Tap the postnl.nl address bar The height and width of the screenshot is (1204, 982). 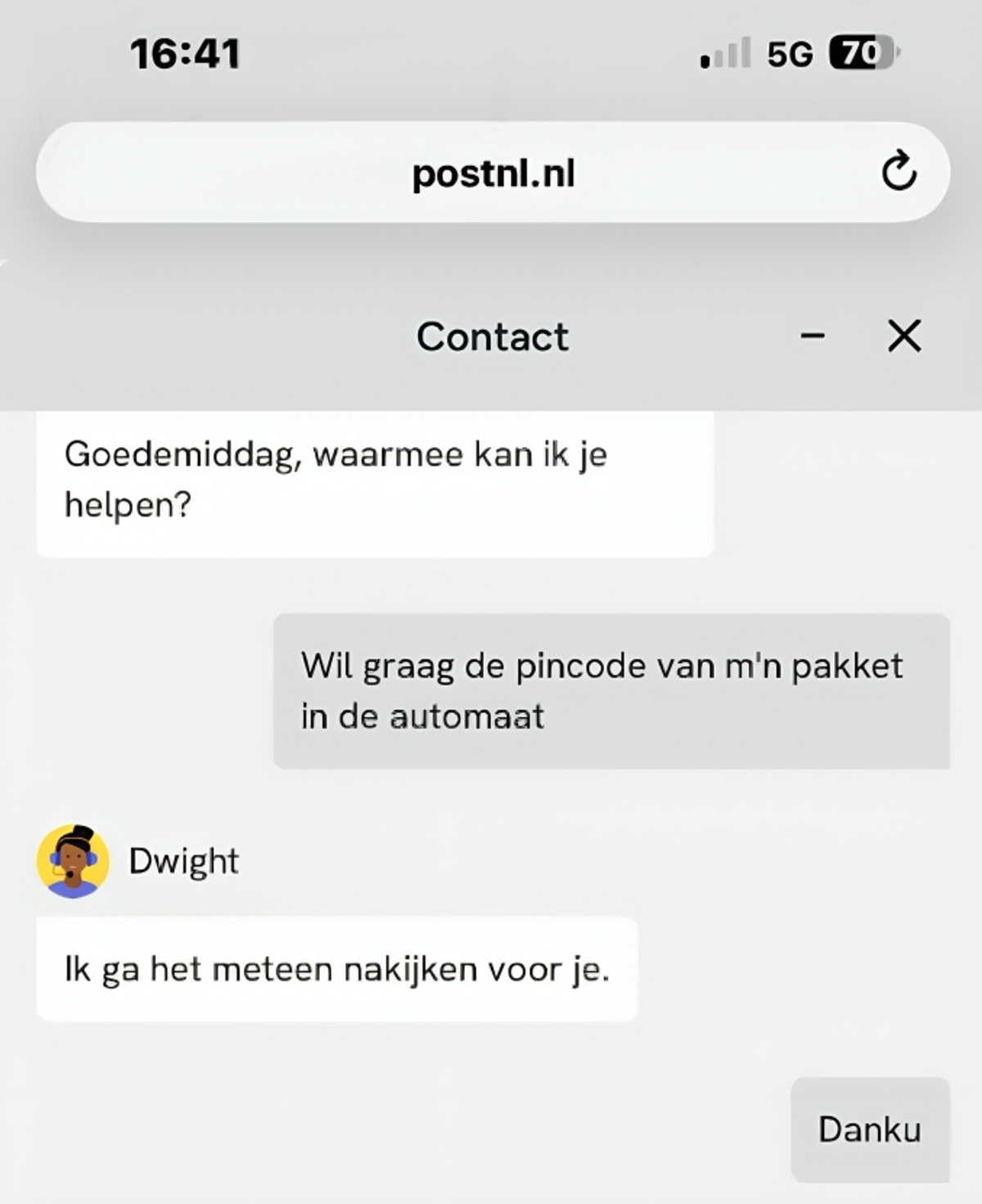click(x=493, y=173)
